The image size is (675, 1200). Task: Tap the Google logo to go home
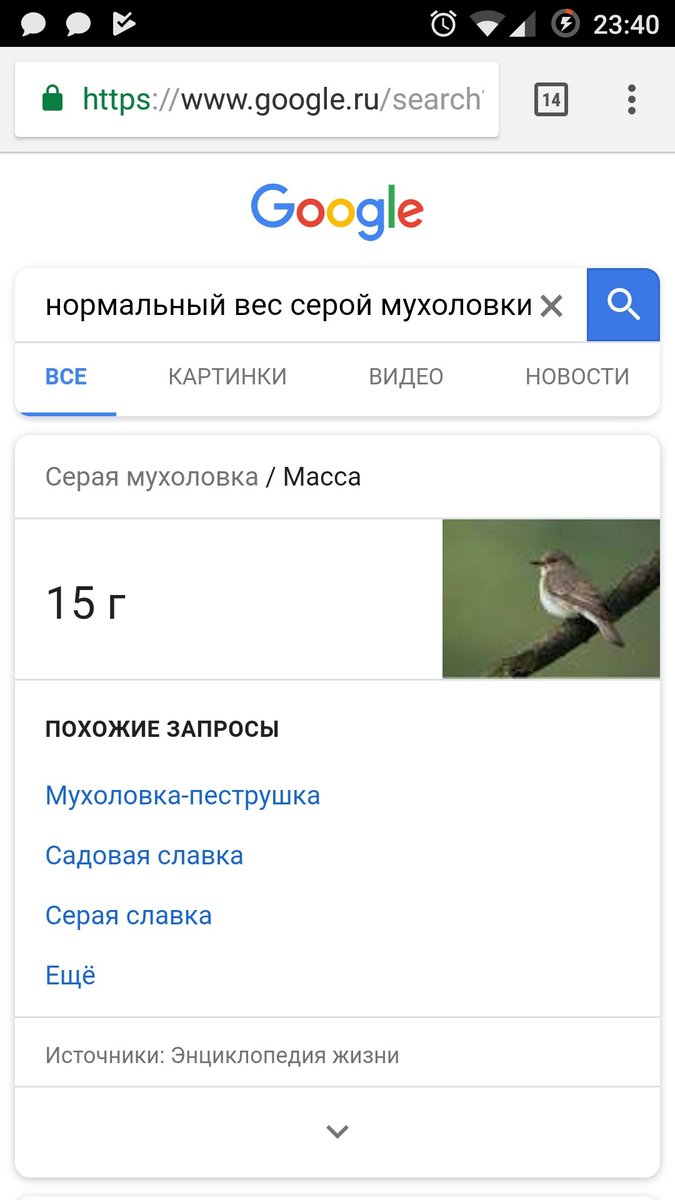pos(337,210)
